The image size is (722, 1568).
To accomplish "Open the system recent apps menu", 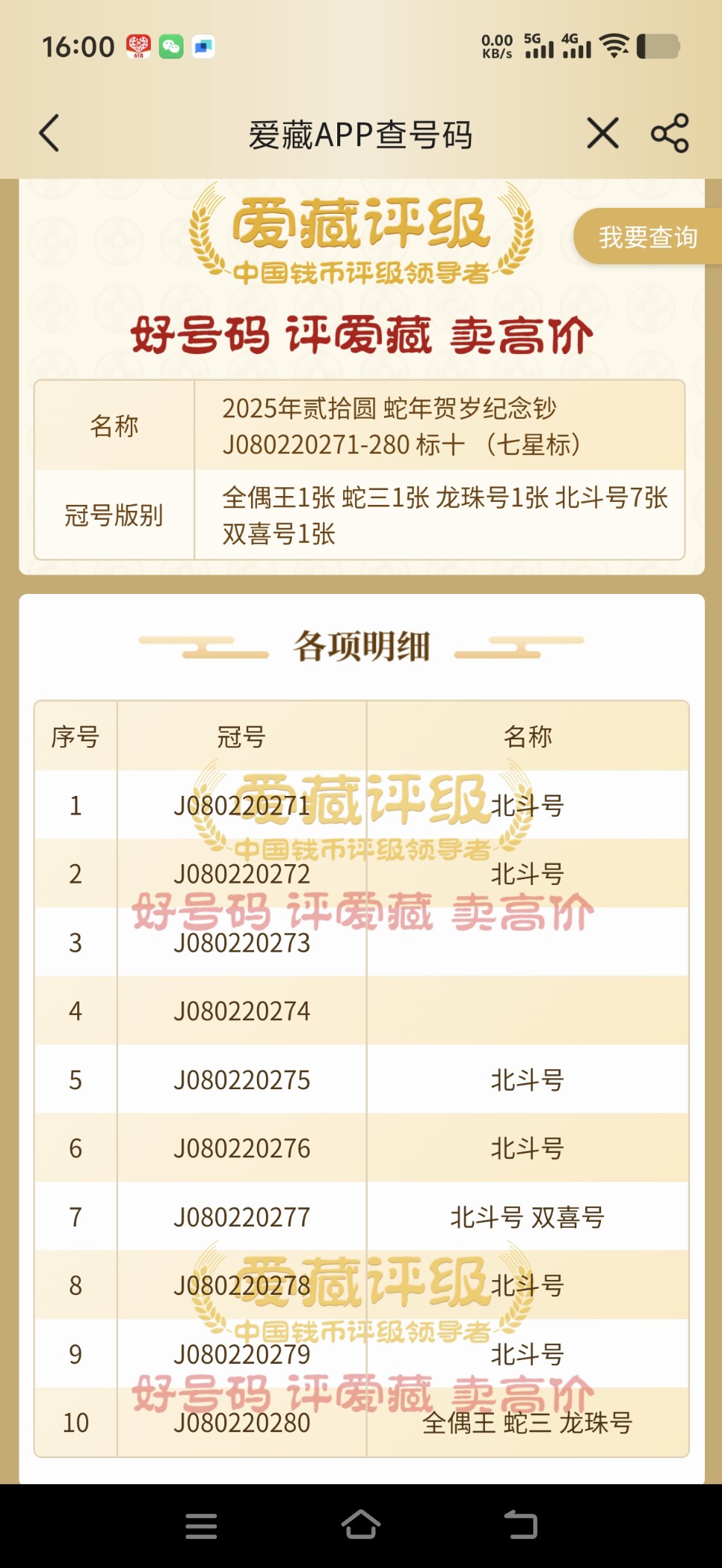I will (201, 1526).
